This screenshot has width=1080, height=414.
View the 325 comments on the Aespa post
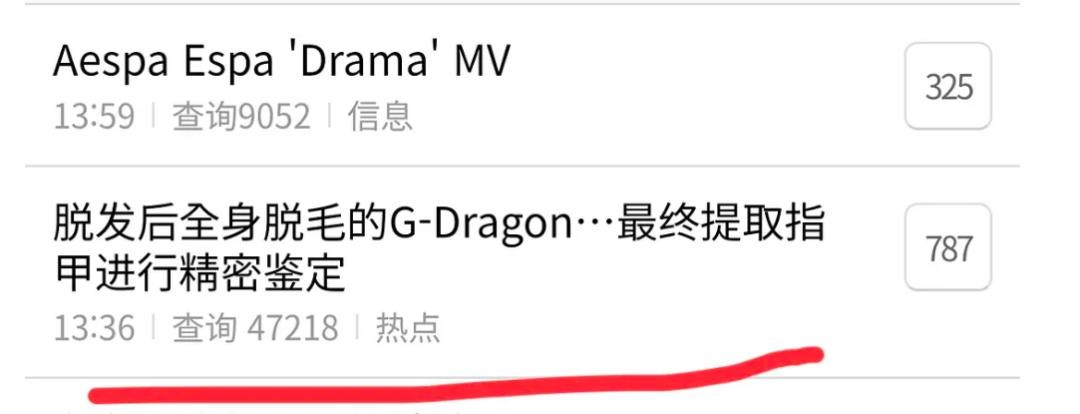pyautogui.click(x=947, y=87)
